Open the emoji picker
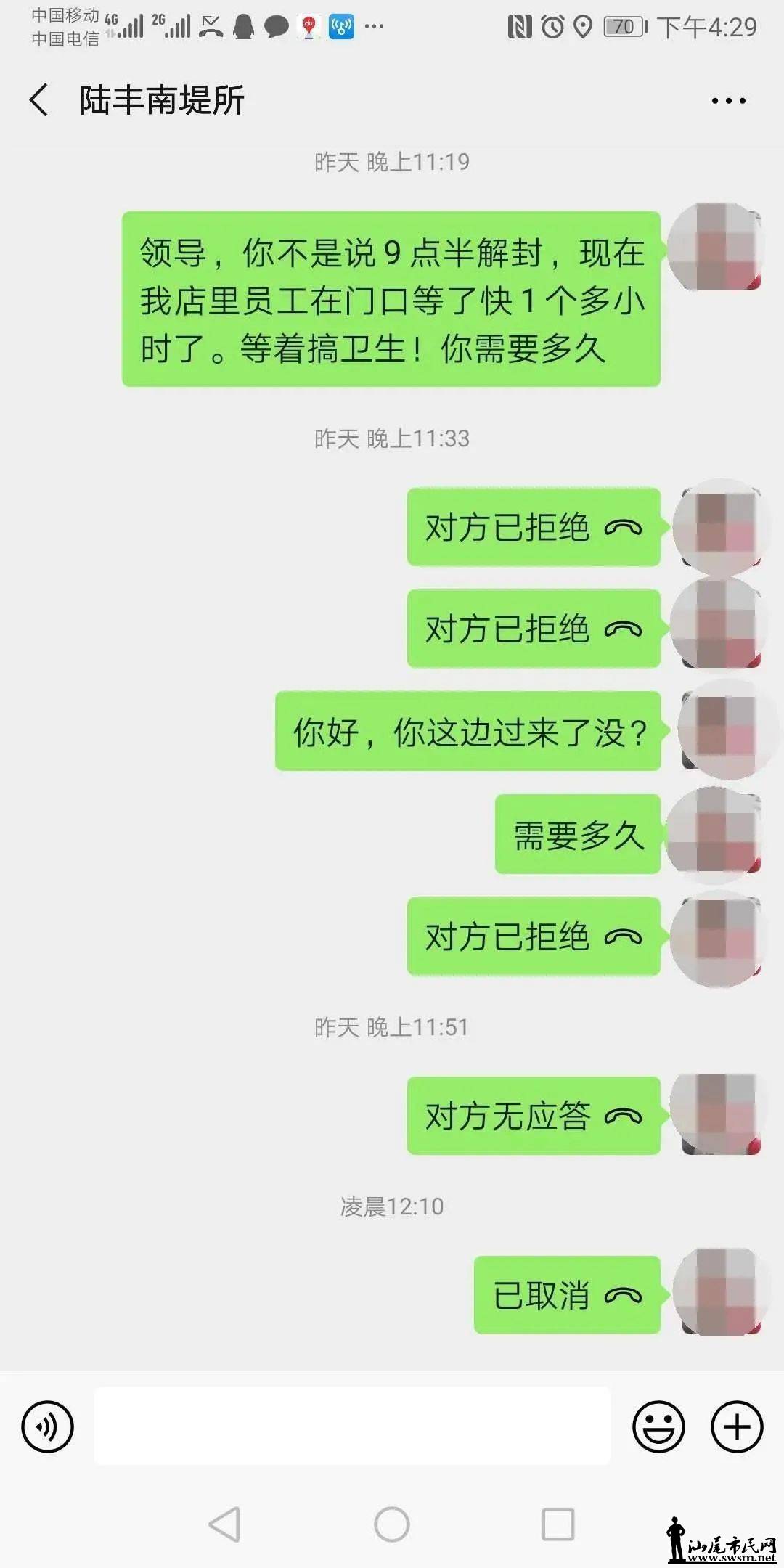 pyautogui.click(x=658, y=1426)
